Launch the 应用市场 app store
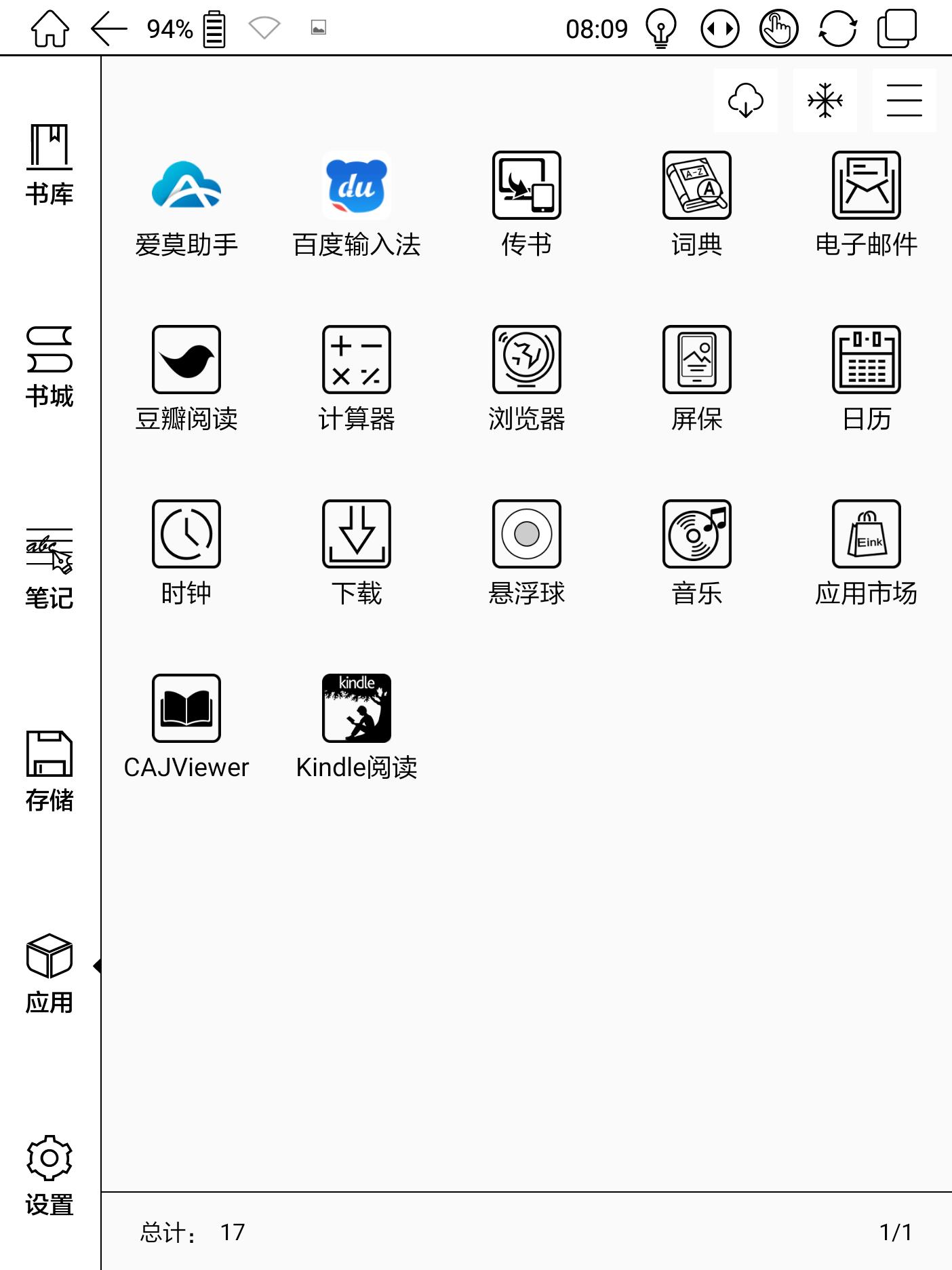This screenshot has width=952, height=1270. (866, 534)
